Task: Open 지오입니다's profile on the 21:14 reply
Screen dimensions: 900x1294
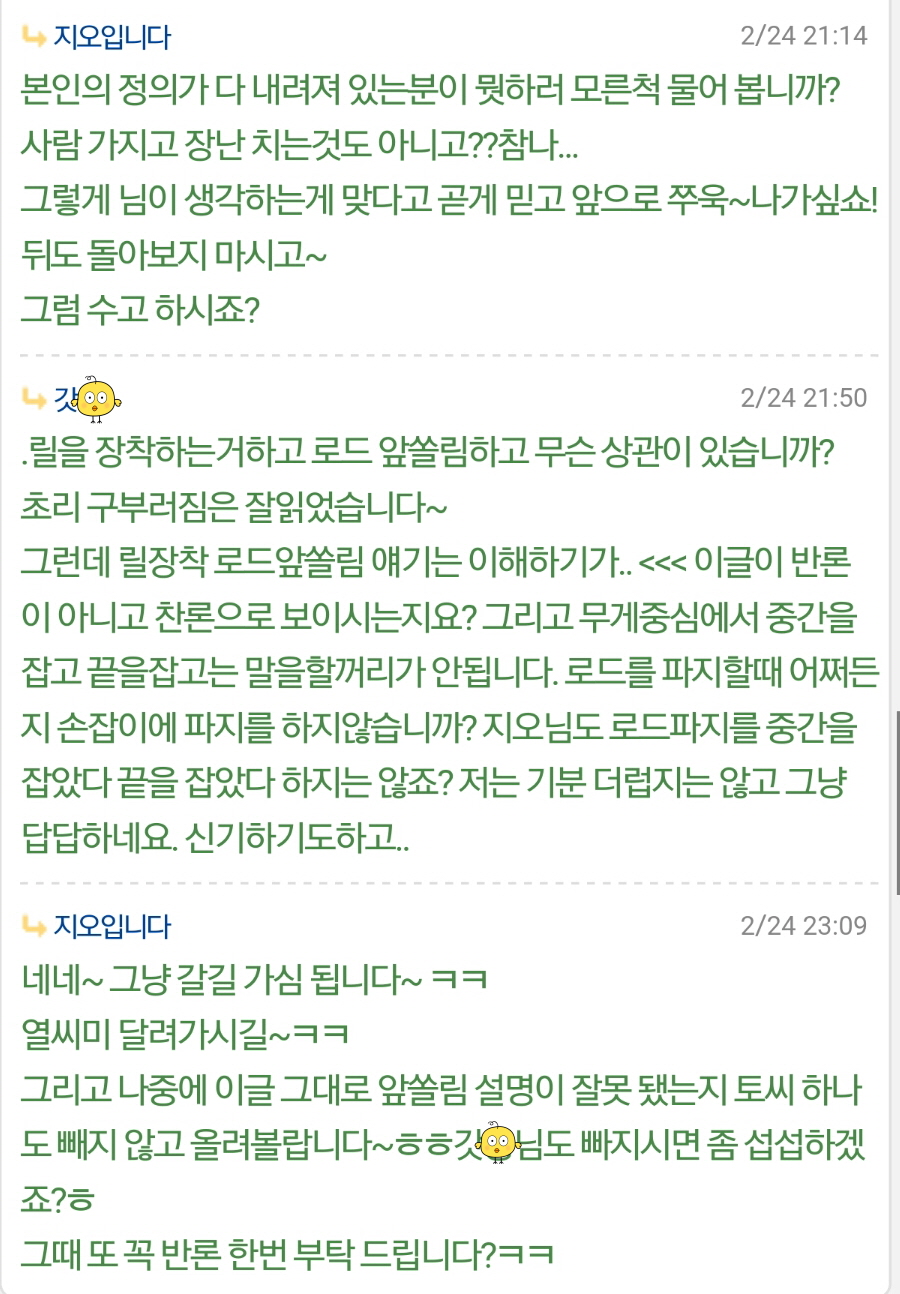Action: [x=112, y=38]
